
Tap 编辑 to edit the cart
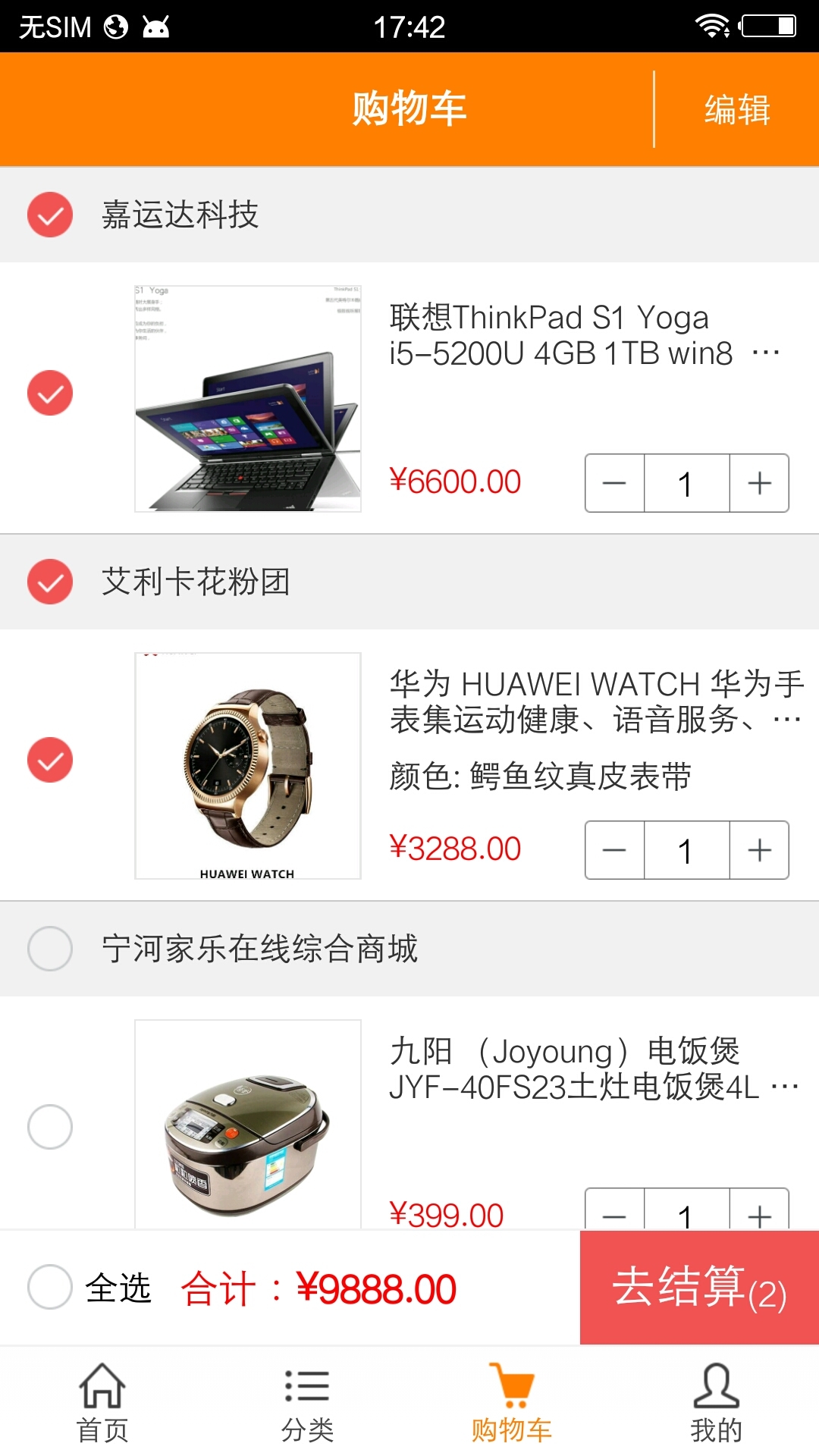click(736, 109)
